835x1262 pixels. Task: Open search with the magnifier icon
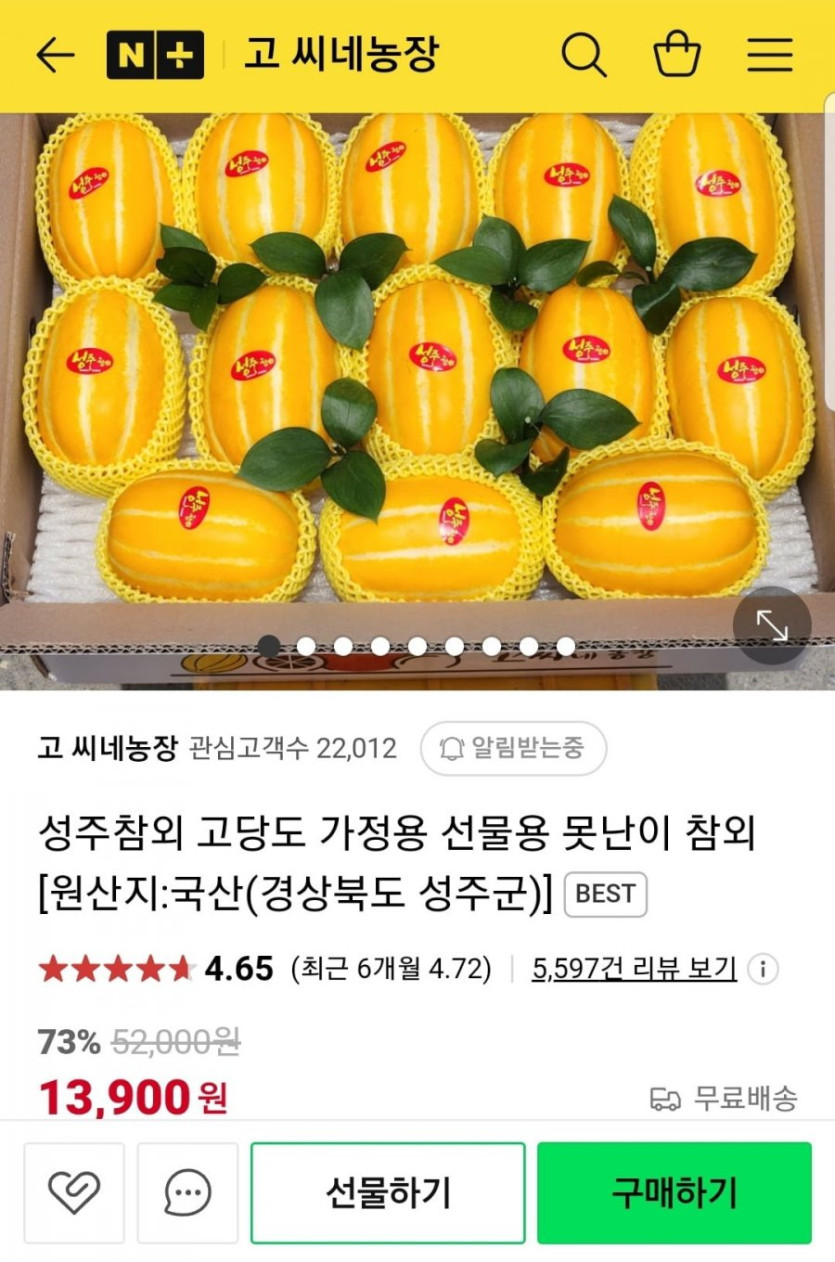tap(583, 55)
